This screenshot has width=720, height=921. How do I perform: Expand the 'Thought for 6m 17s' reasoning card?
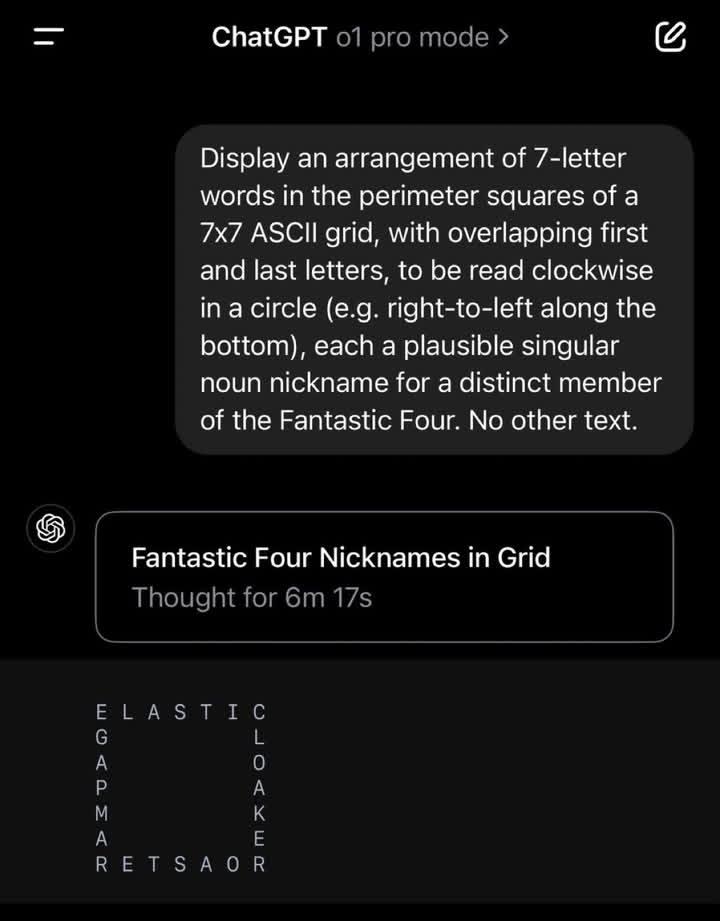click(x=384, y=577)
